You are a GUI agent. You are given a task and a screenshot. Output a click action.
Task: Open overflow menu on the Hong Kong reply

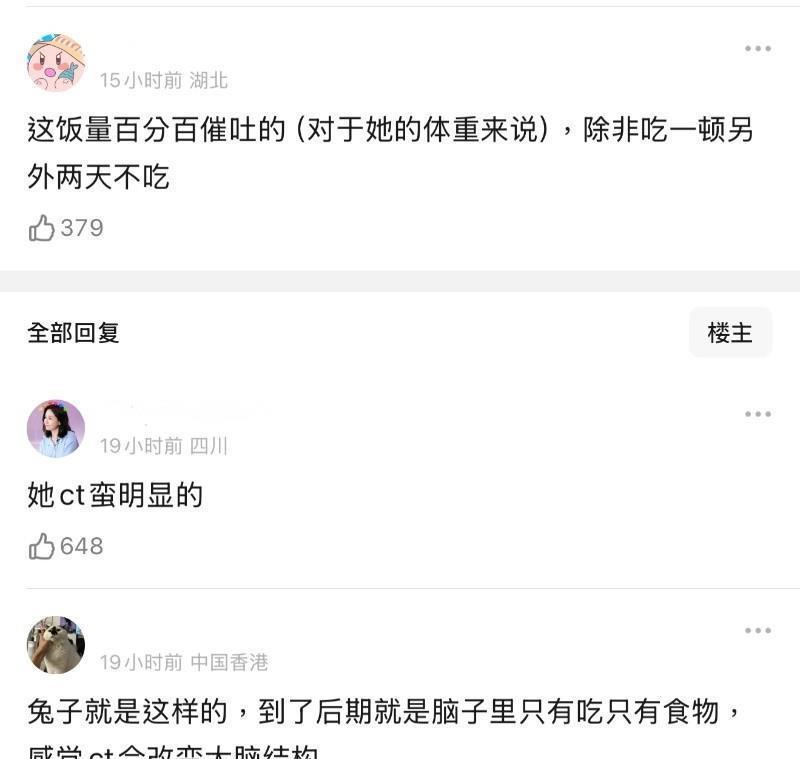[x=757, y=631]
